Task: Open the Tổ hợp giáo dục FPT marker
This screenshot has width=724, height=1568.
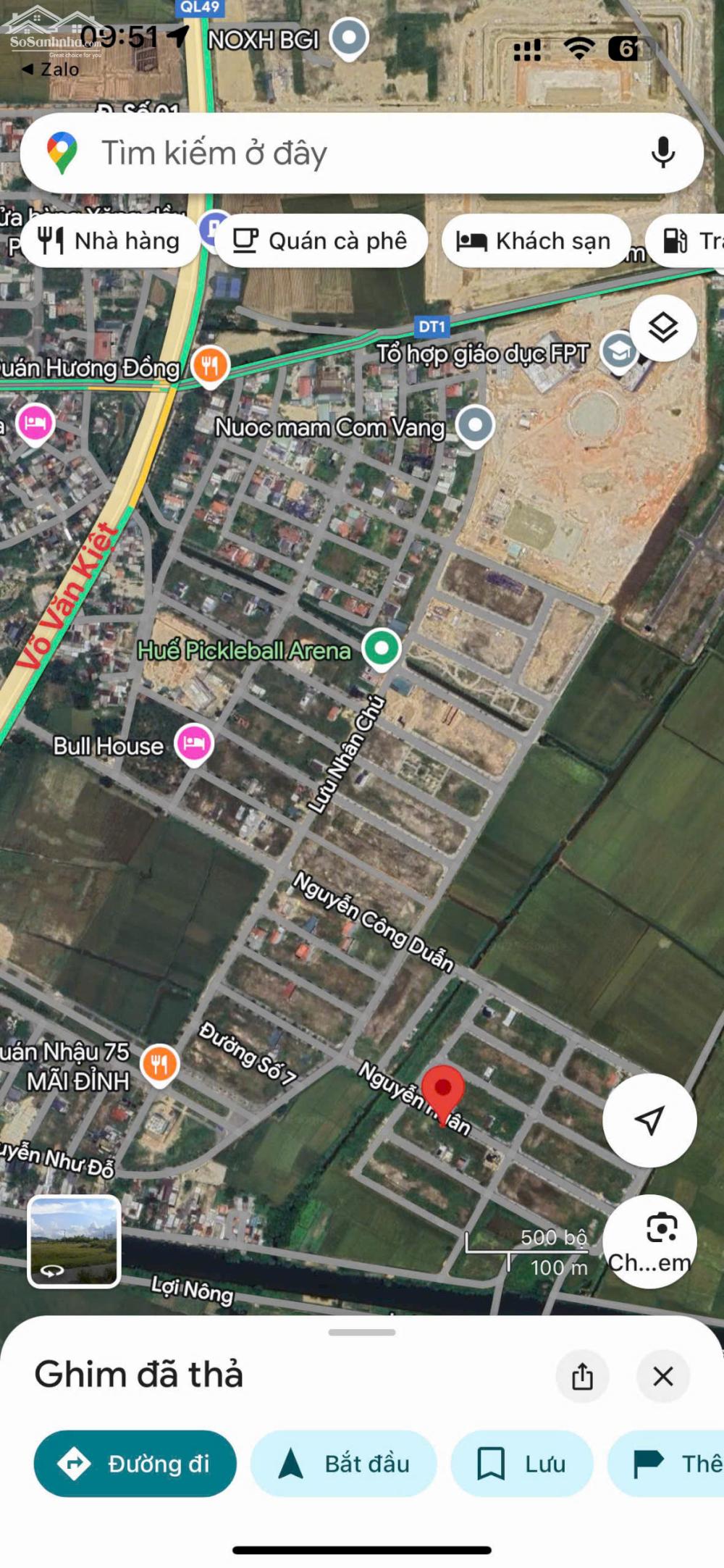Action: click(x=618, y=353)
